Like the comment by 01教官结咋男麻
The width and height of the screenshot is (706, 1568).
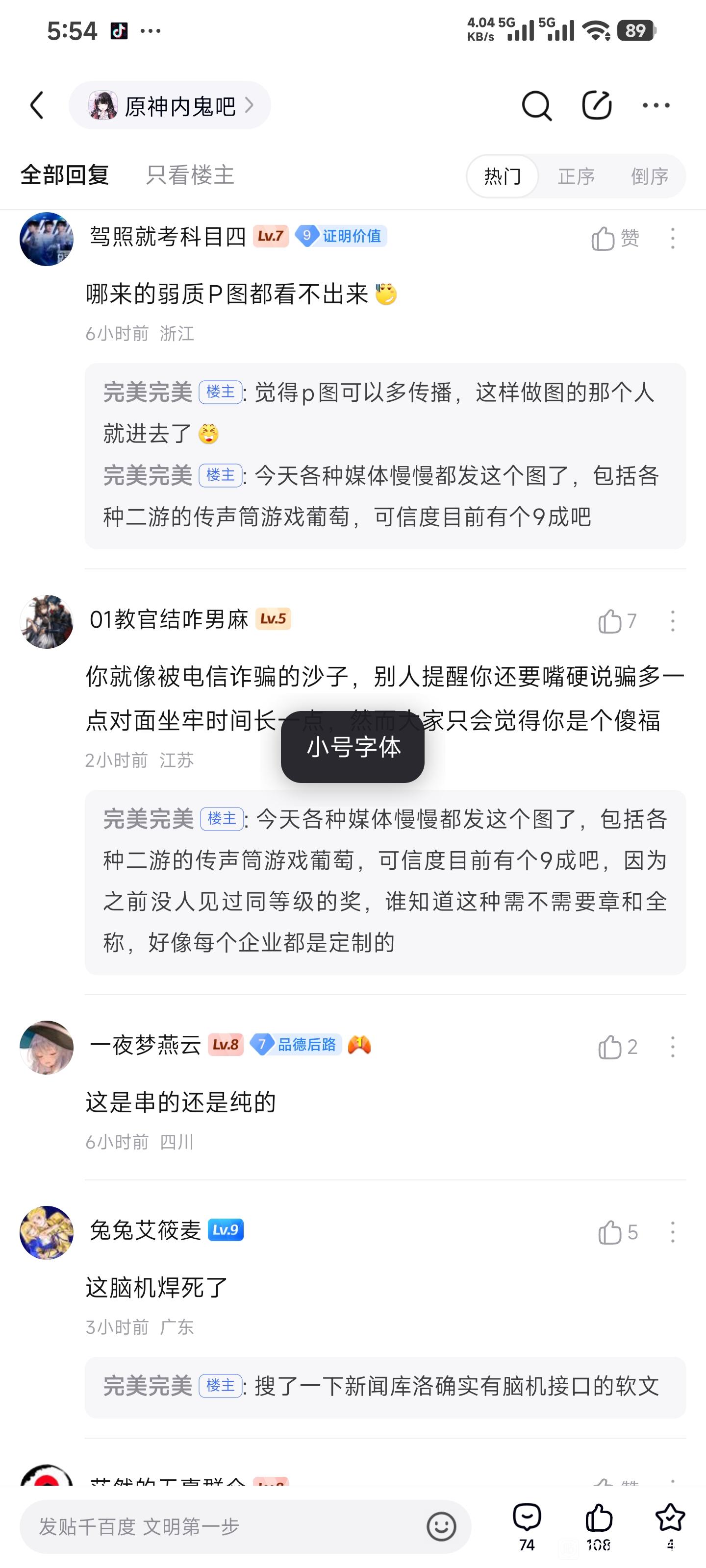(616, 621)
